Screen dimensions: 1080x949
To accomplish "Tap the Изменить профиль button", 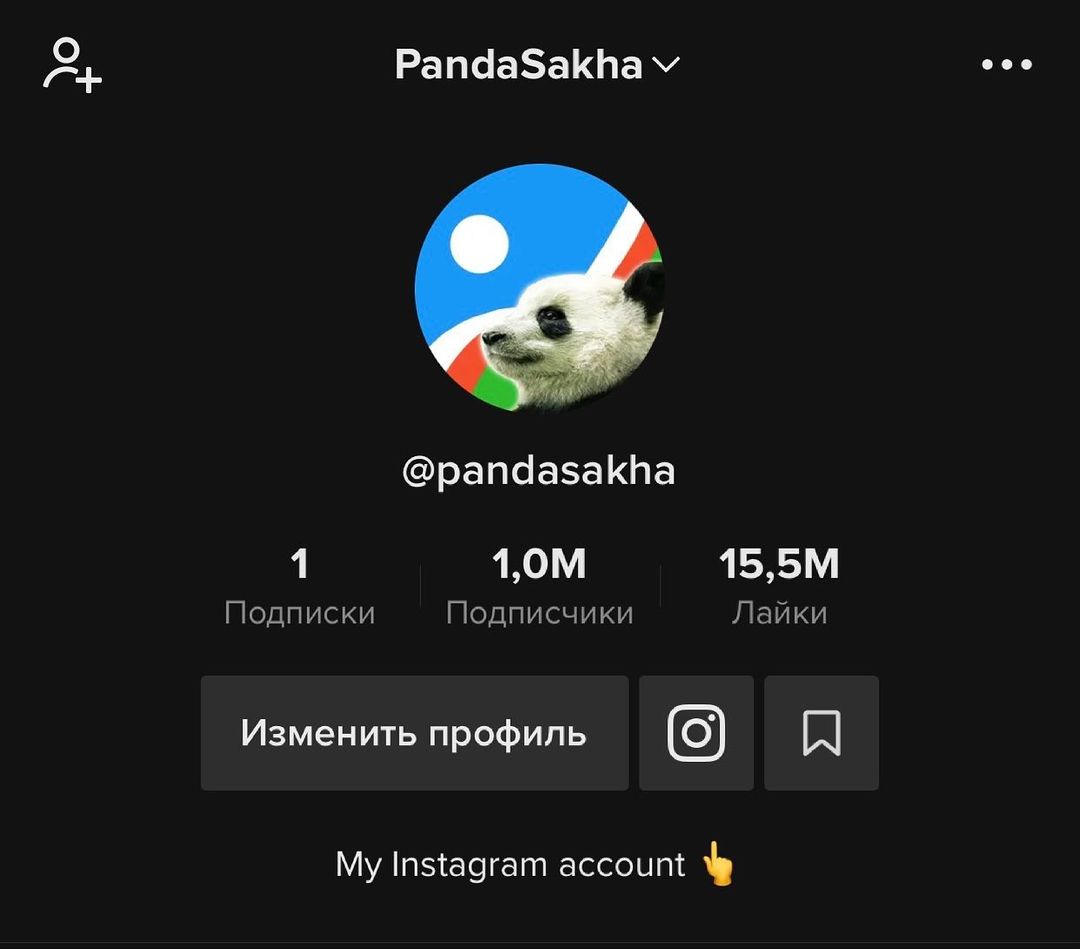I will point(414,733).
